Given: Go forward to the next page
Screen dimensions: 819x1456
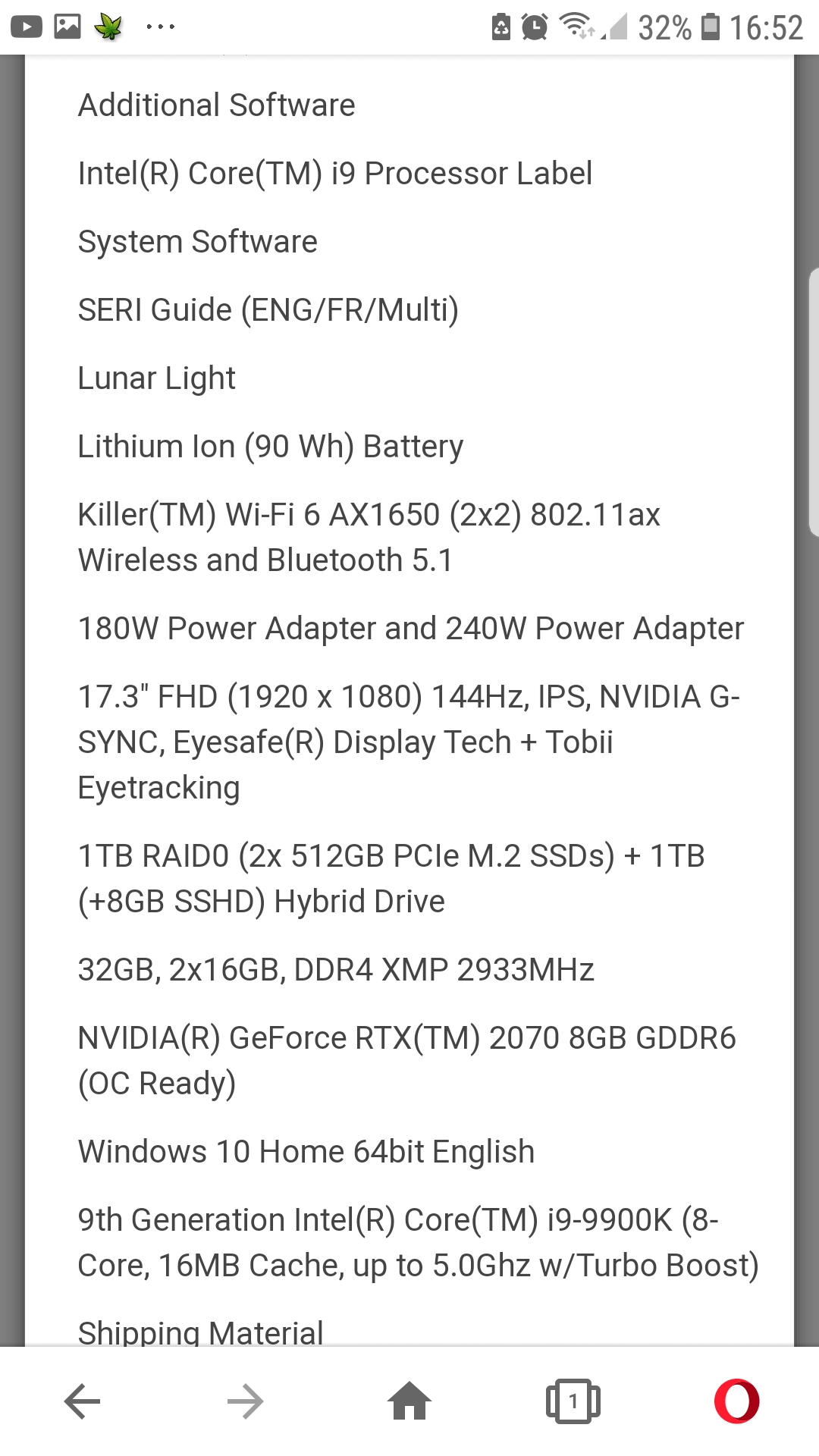Looking at the screenshot, I should pos(245,1401).
